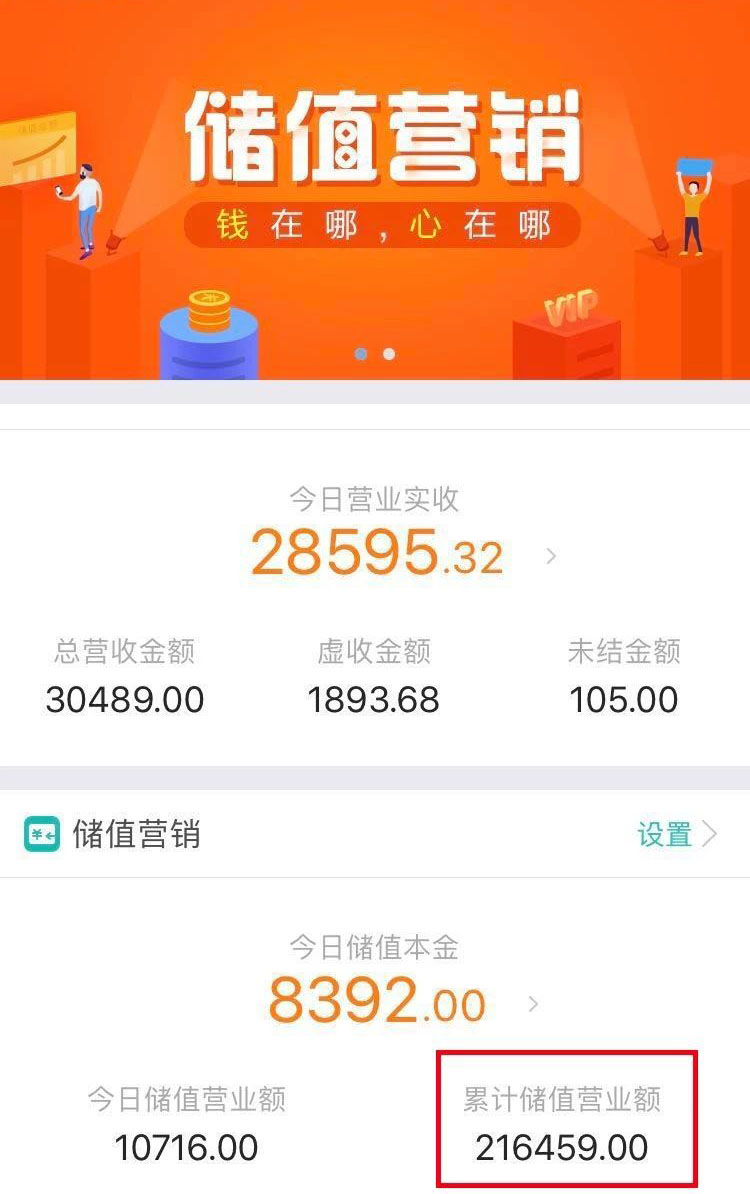750x1194 pixels.
Task: Tap the banner page indicator dots
Action: click(x=375, y=354)
